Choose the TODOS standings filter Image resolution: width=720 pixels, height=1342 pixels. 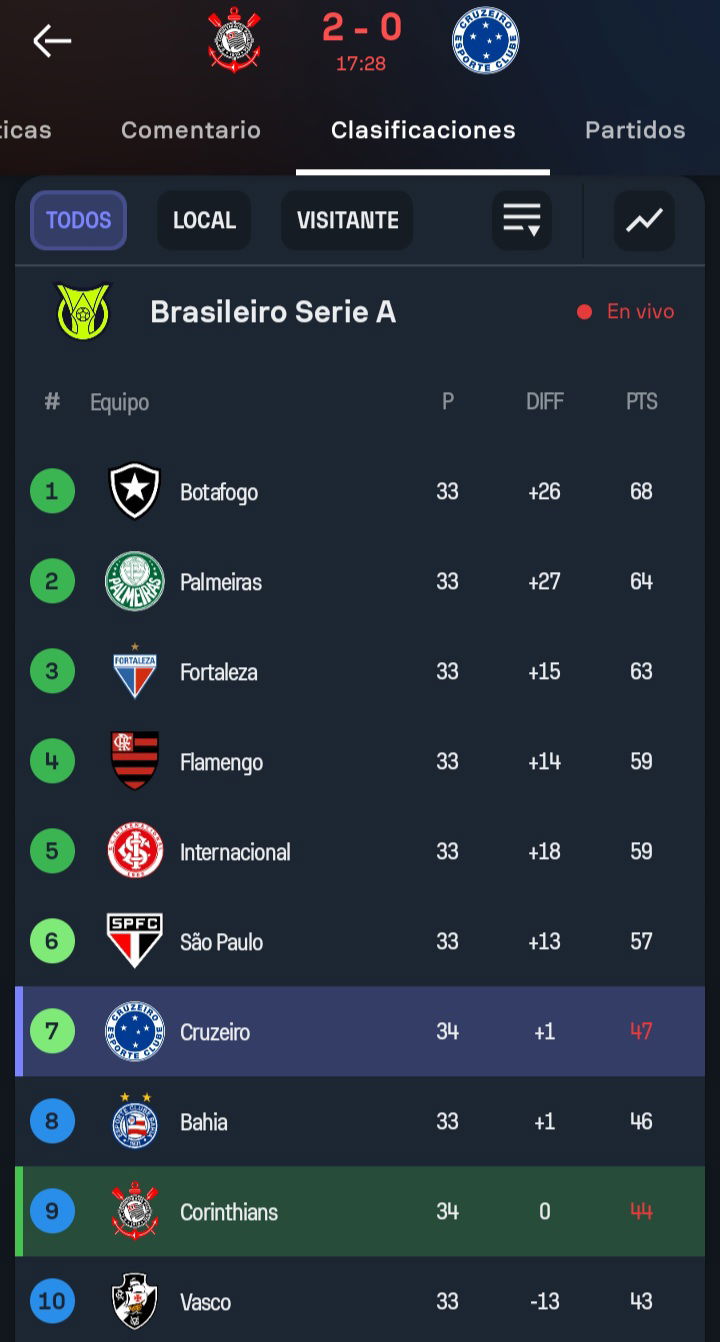78,220
